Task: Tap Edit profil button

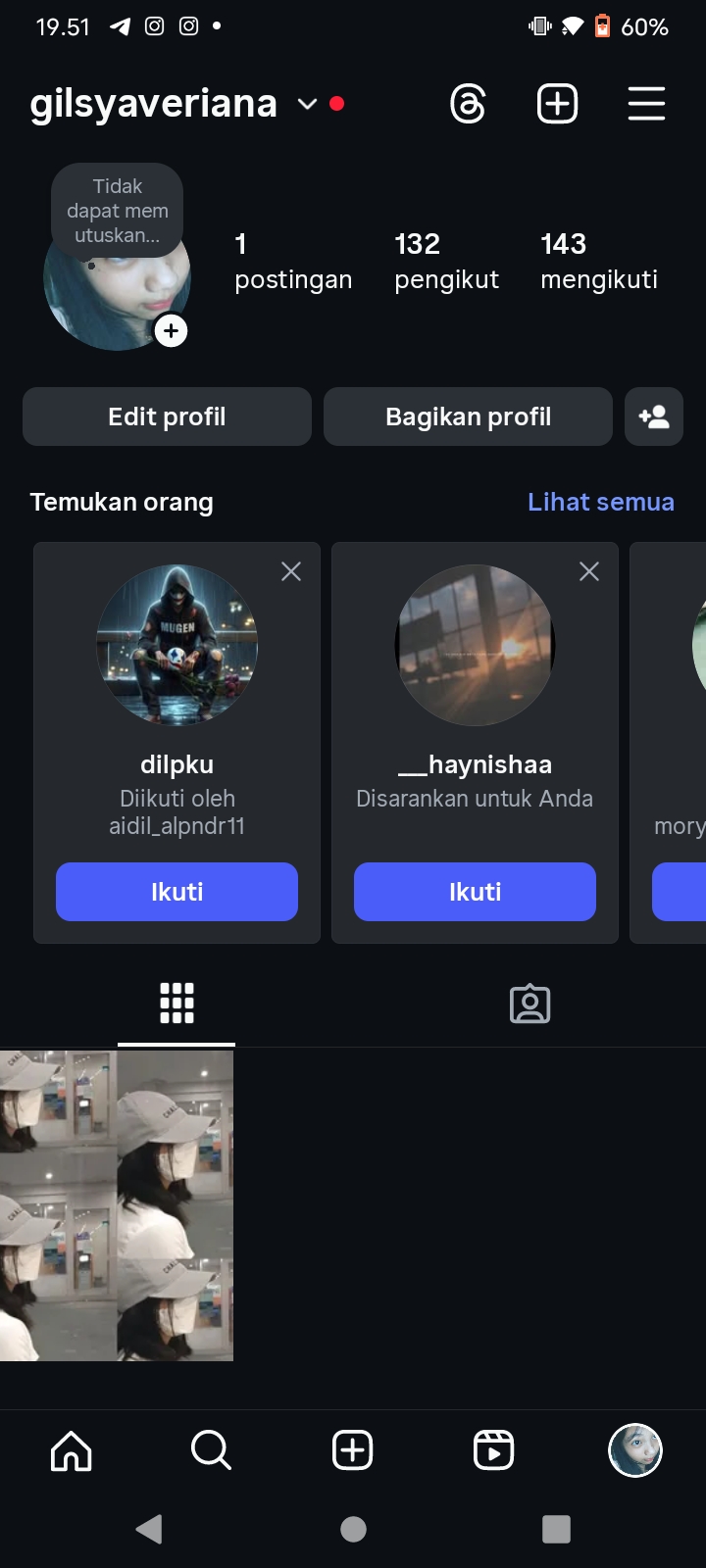Action: 167,416
